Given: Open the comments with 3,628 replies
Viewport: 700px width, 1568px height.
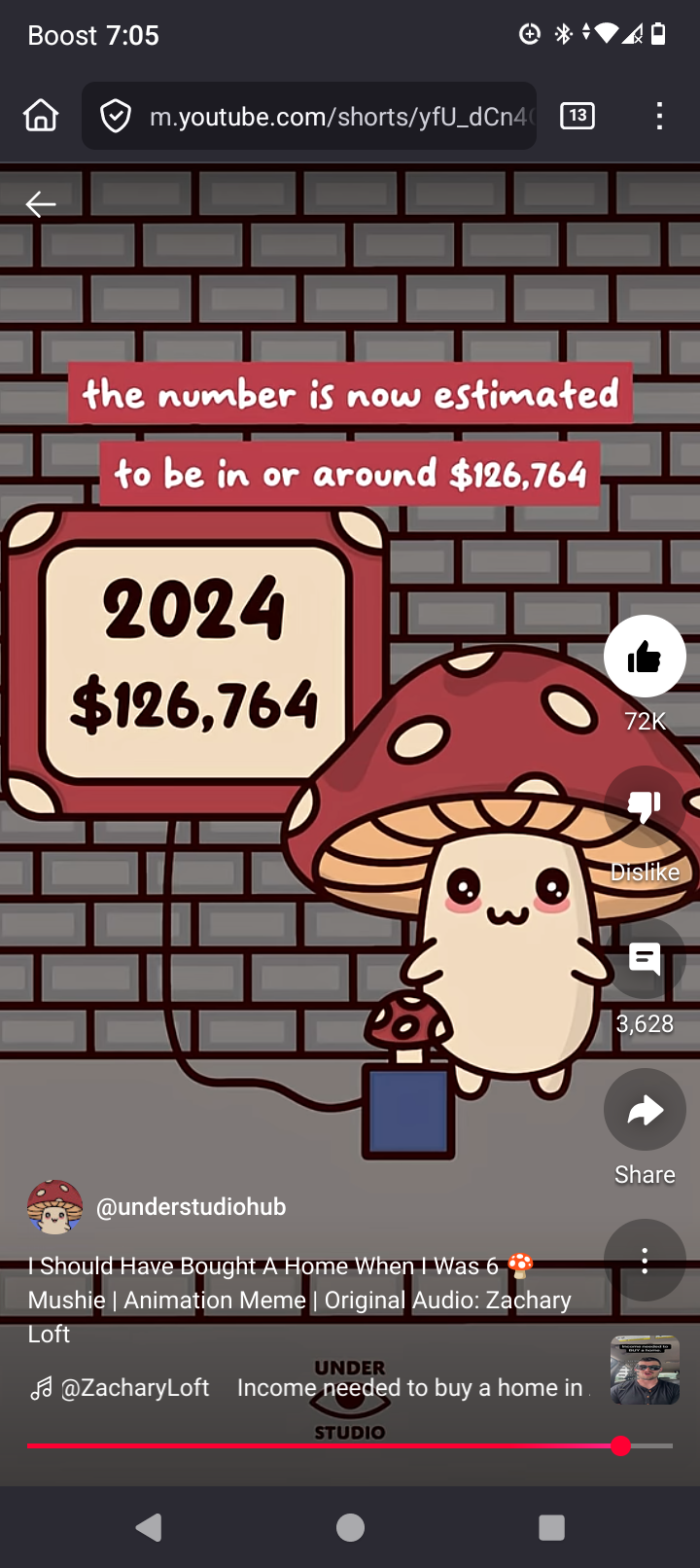Looking at the screenshot, I should pyautogui.click(x=645, y=959).
